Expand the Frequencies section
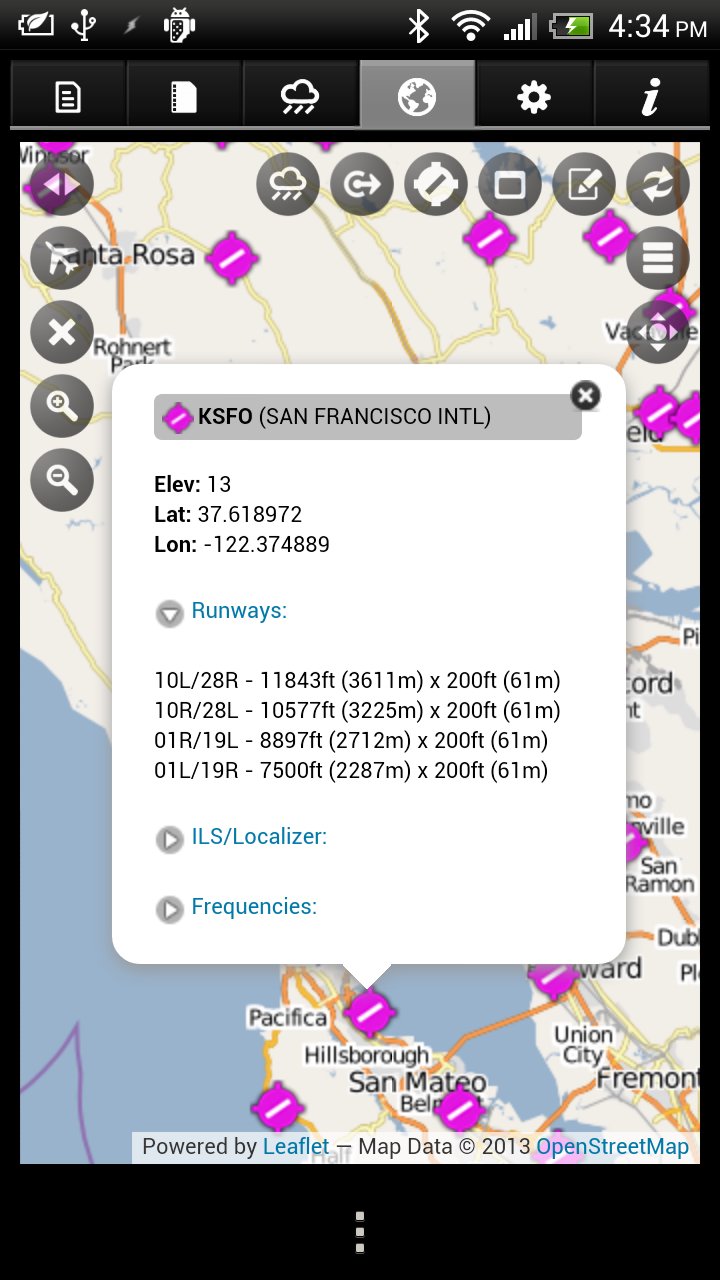Viewport: 720px width, 1280px height. pyautogui.click(x=170, y=908)
